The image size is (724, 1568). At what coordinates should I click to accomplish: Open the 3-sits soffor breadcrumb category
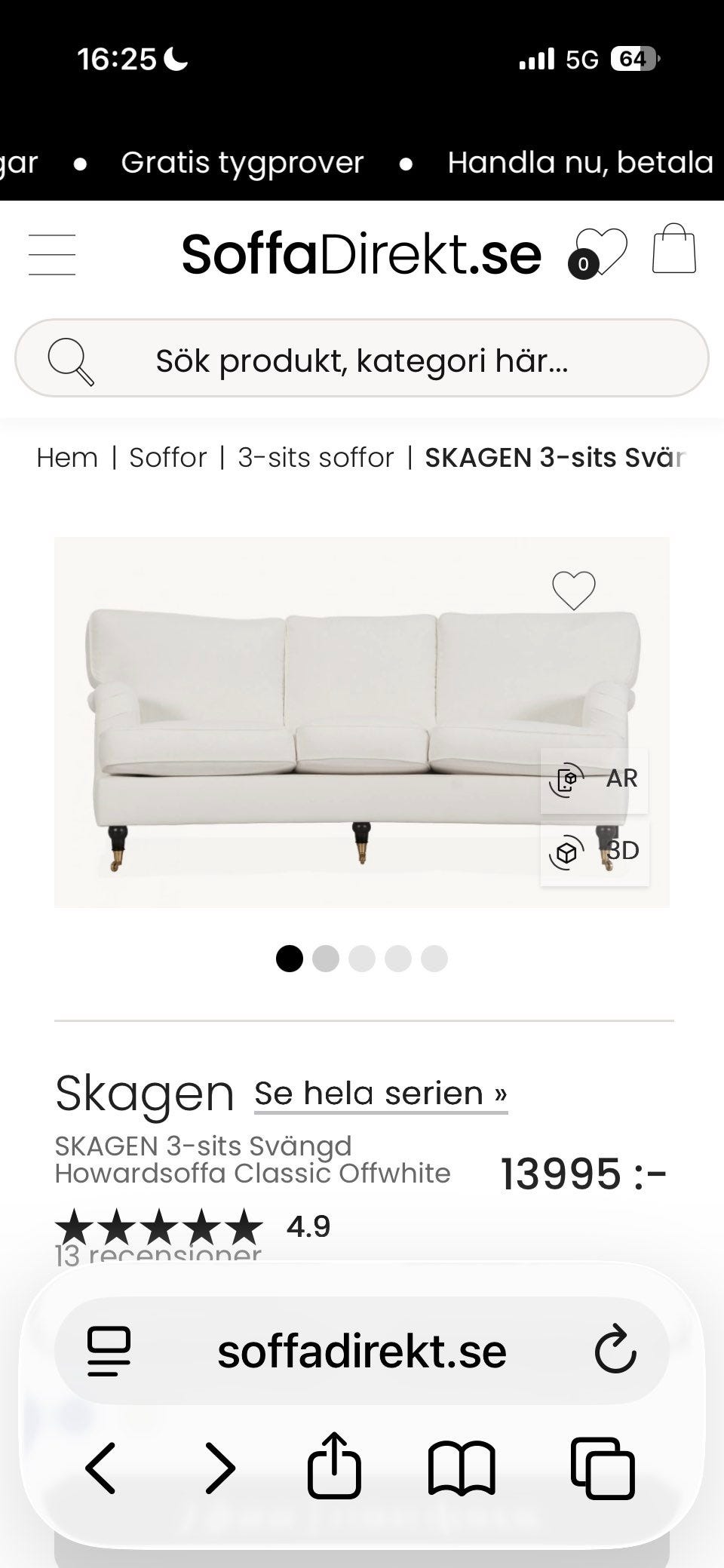[x=314, y=457]
